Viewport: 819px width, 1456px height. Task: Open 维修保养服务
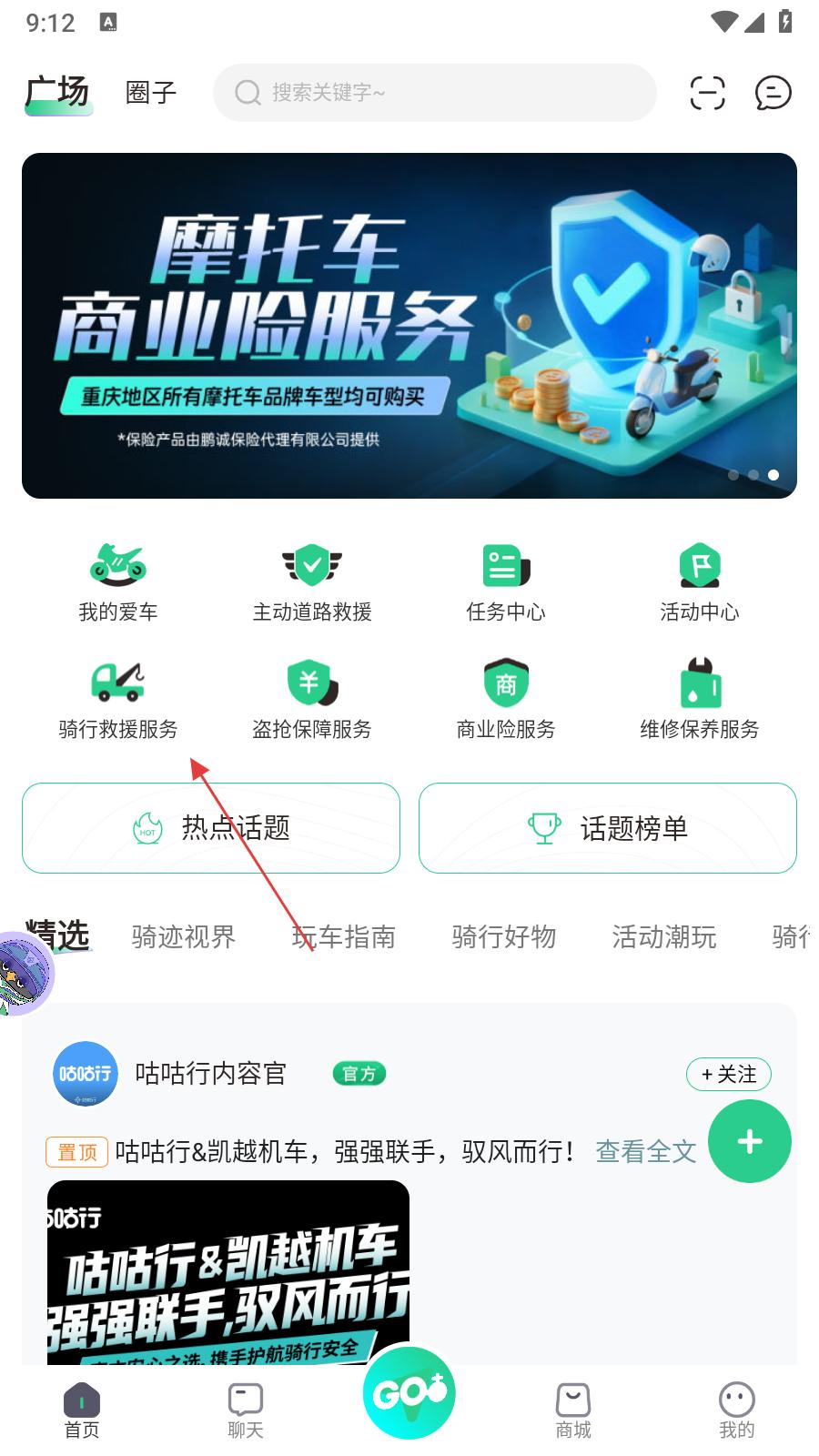click(x=700, y=699)
